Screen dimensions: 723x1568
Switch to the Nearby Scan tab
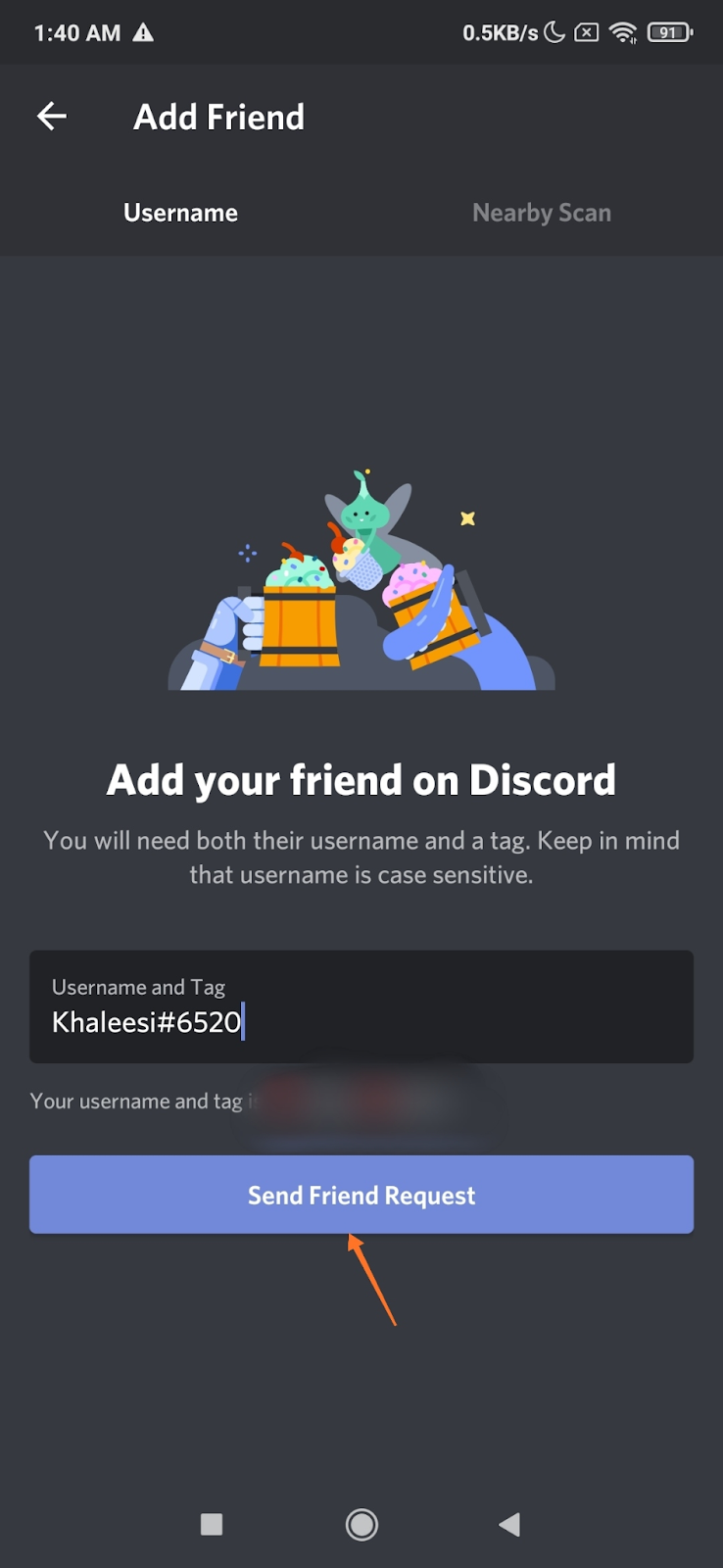click(541, 213)
